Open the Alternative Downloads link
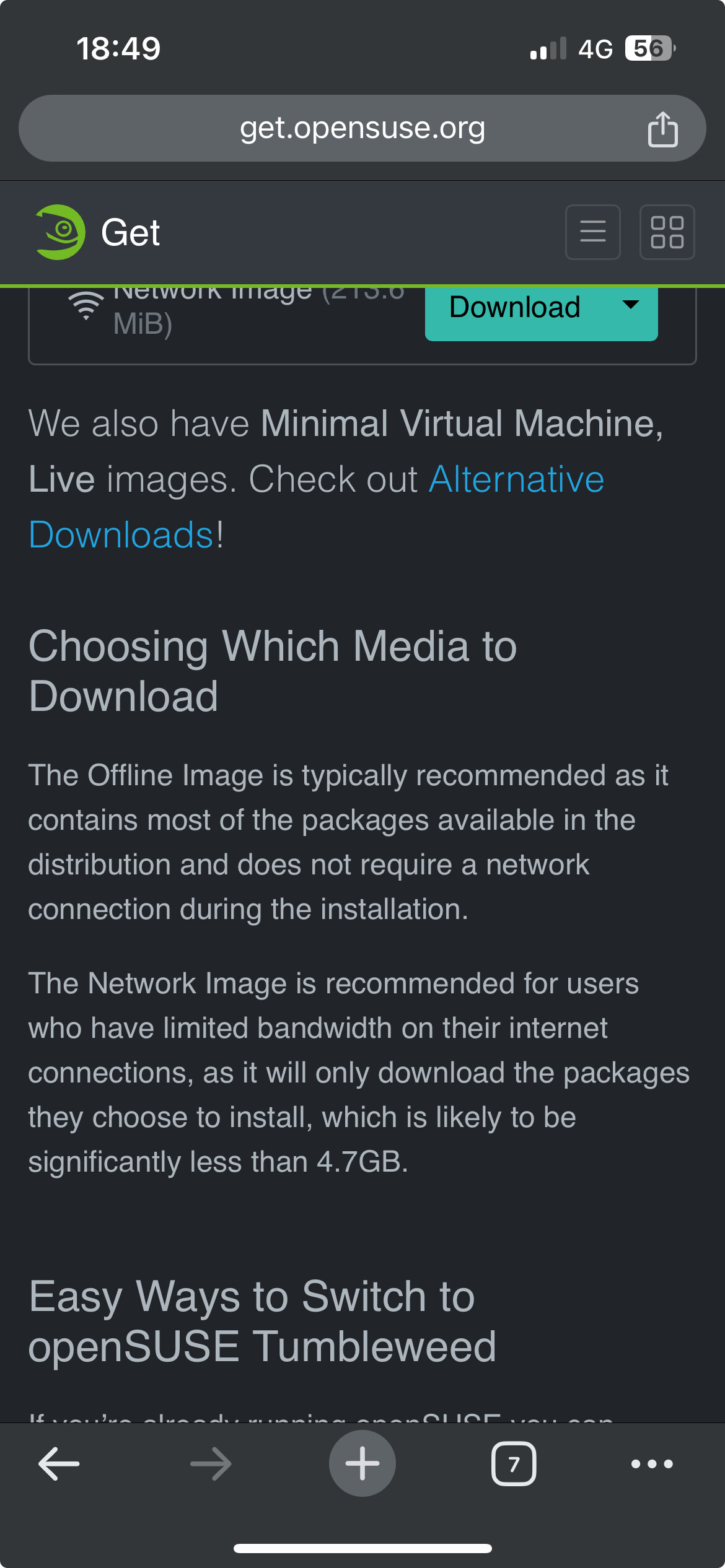 (x=516, y=480)
